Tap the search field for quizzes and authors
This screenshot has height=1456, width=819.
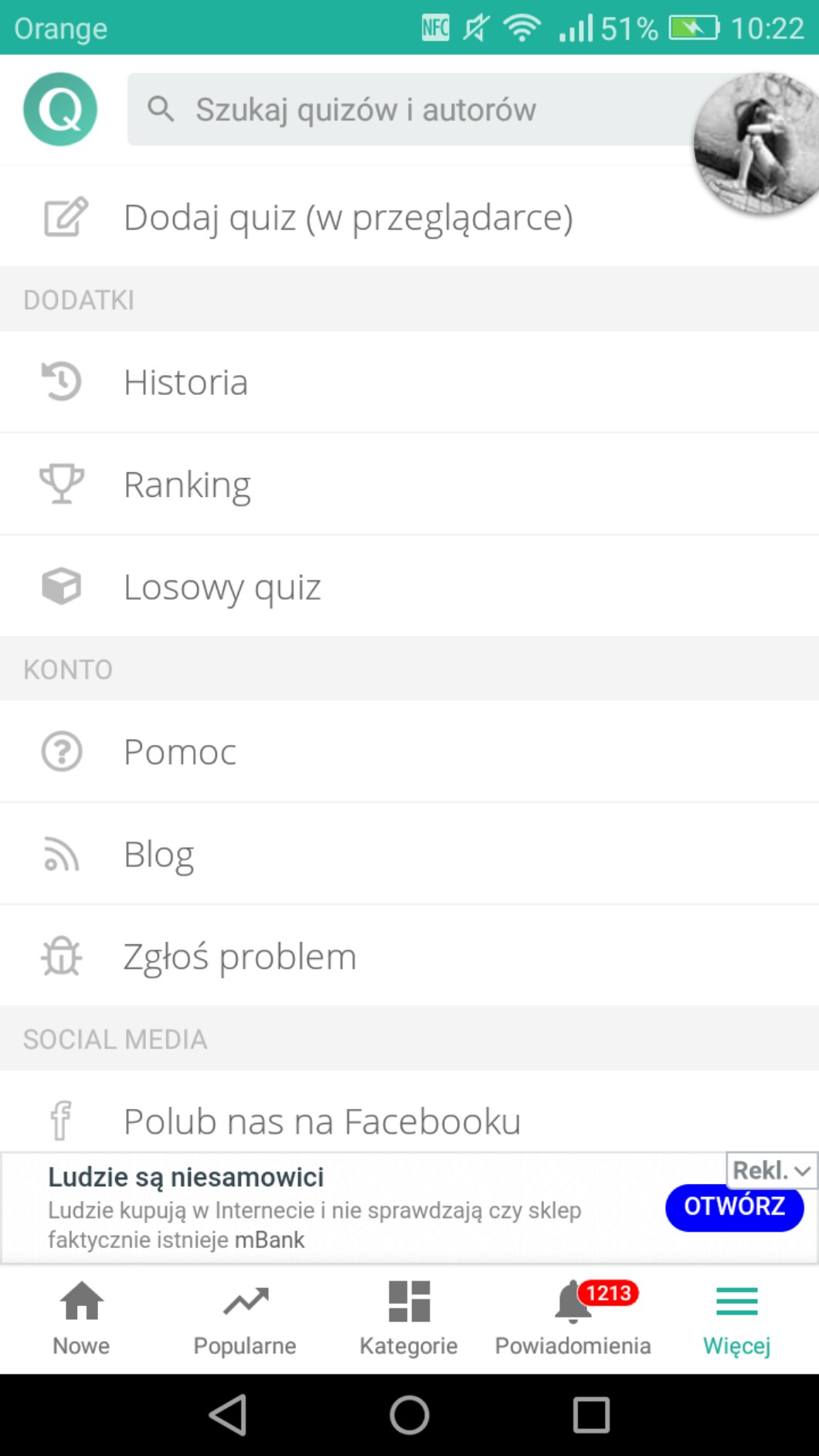[409, 110]
